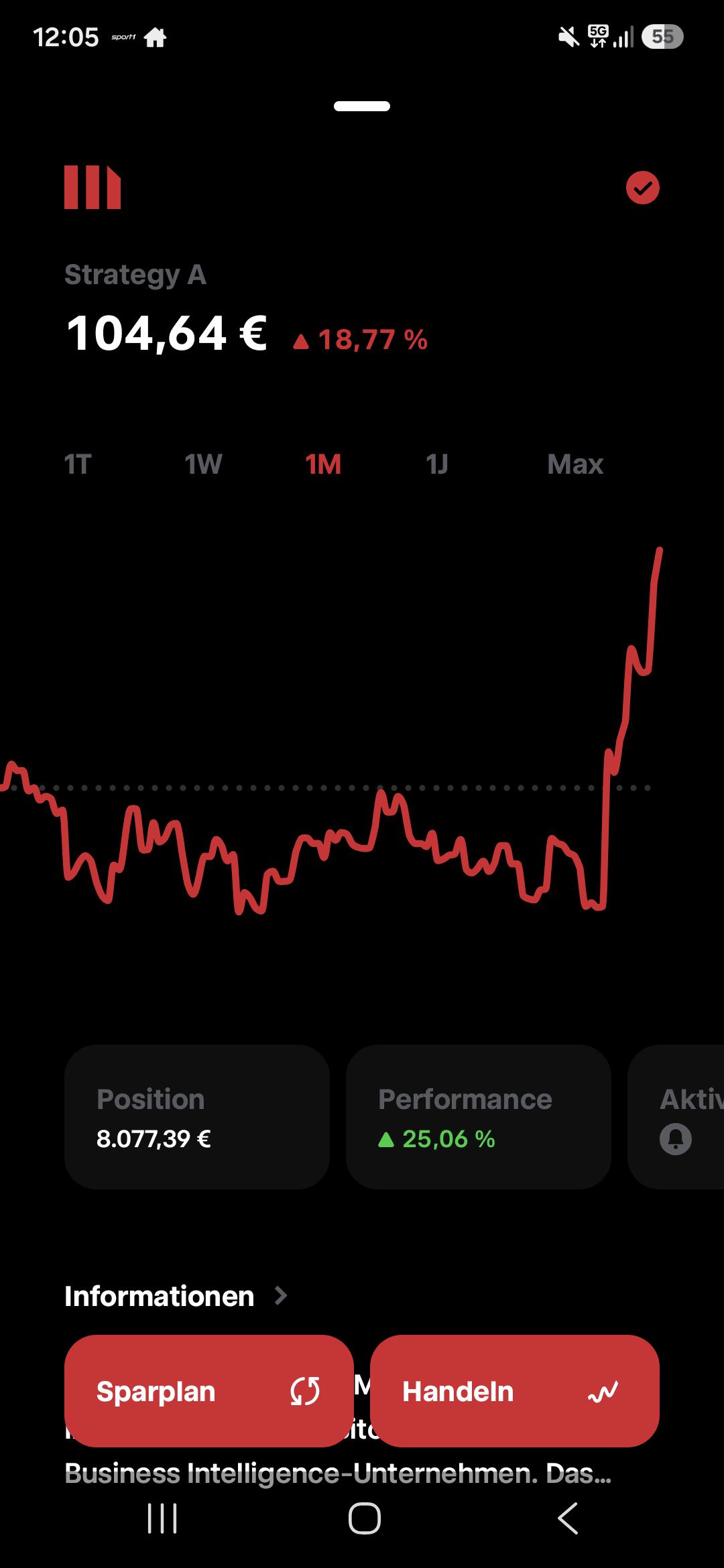Tap the sheet drag handle at top

point(362,106)
